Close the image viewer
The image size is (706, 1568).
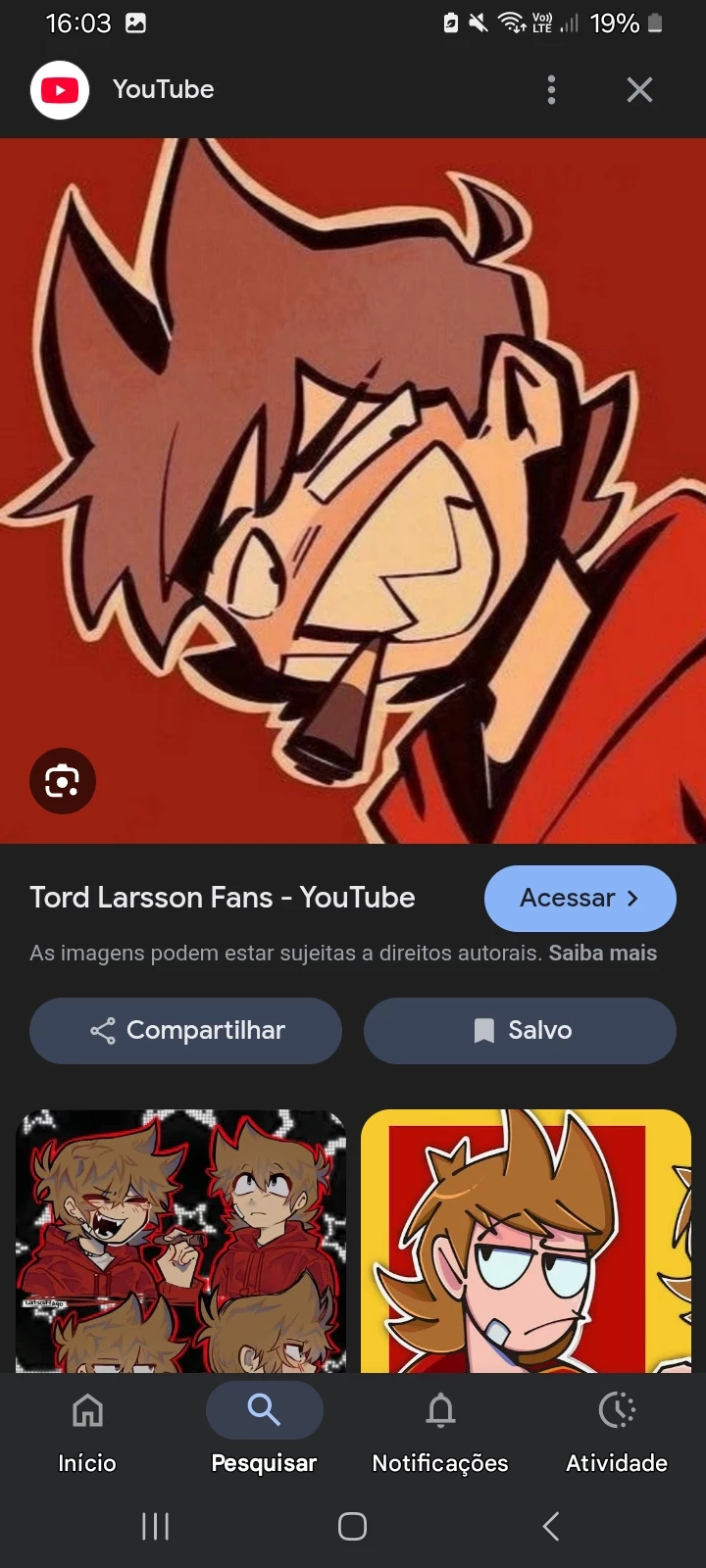[639, 89]
